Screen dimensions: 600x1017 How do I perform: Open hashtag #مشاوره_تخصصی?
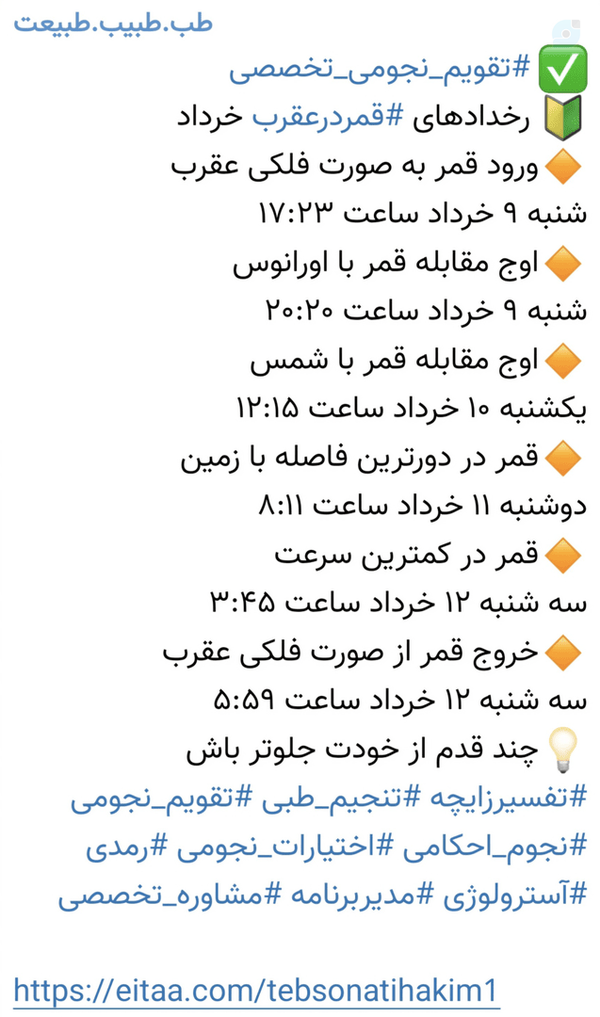(x=169, y=895)
